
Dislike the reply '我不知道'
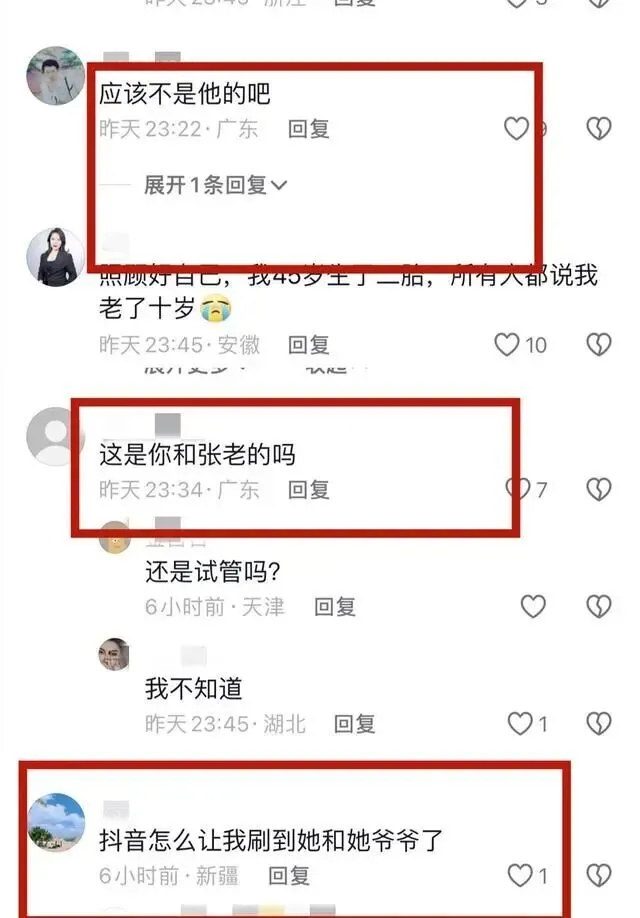[x=598, y=722]
